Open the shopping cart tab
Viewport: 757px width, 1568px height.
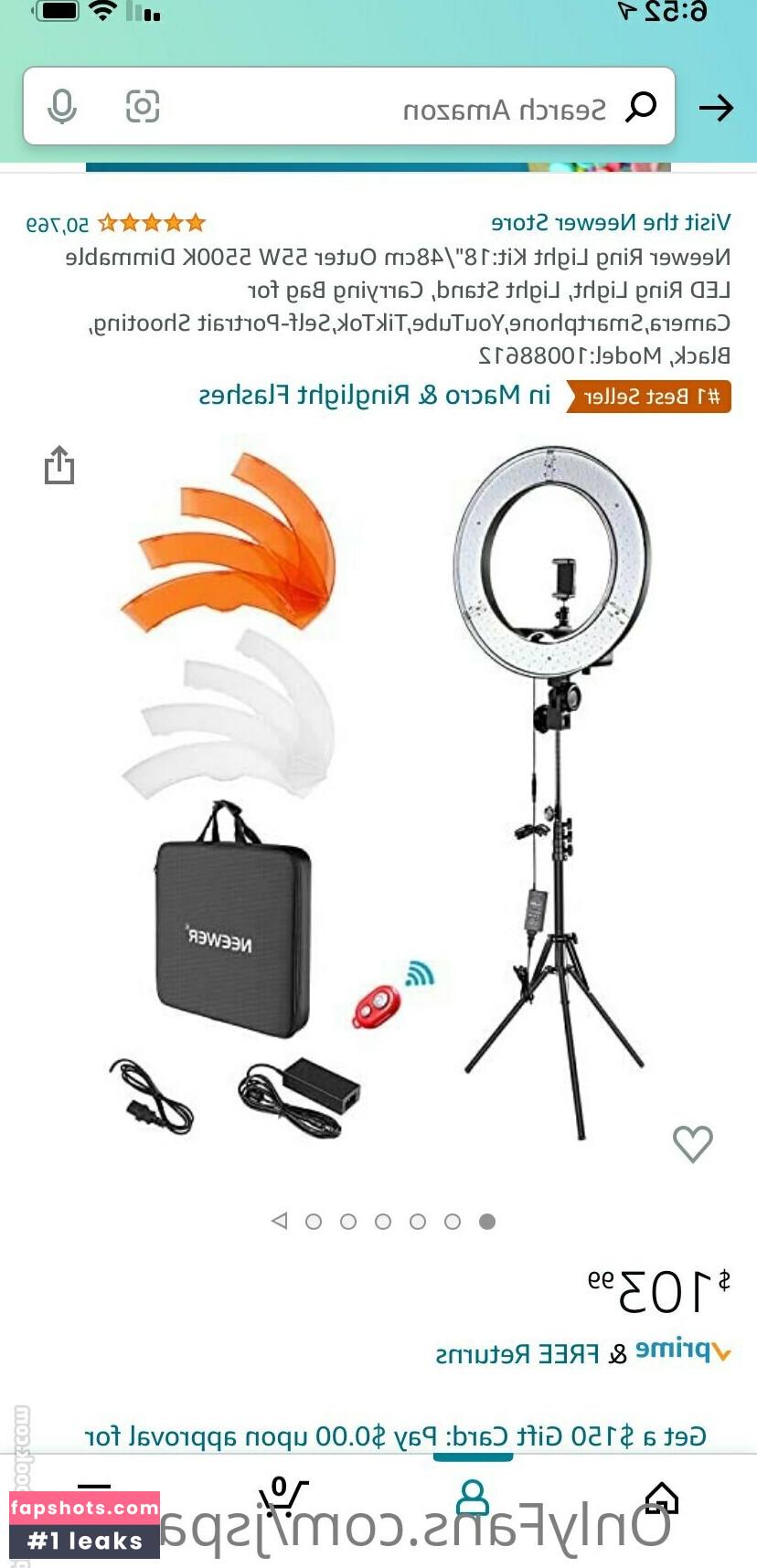283,1498
